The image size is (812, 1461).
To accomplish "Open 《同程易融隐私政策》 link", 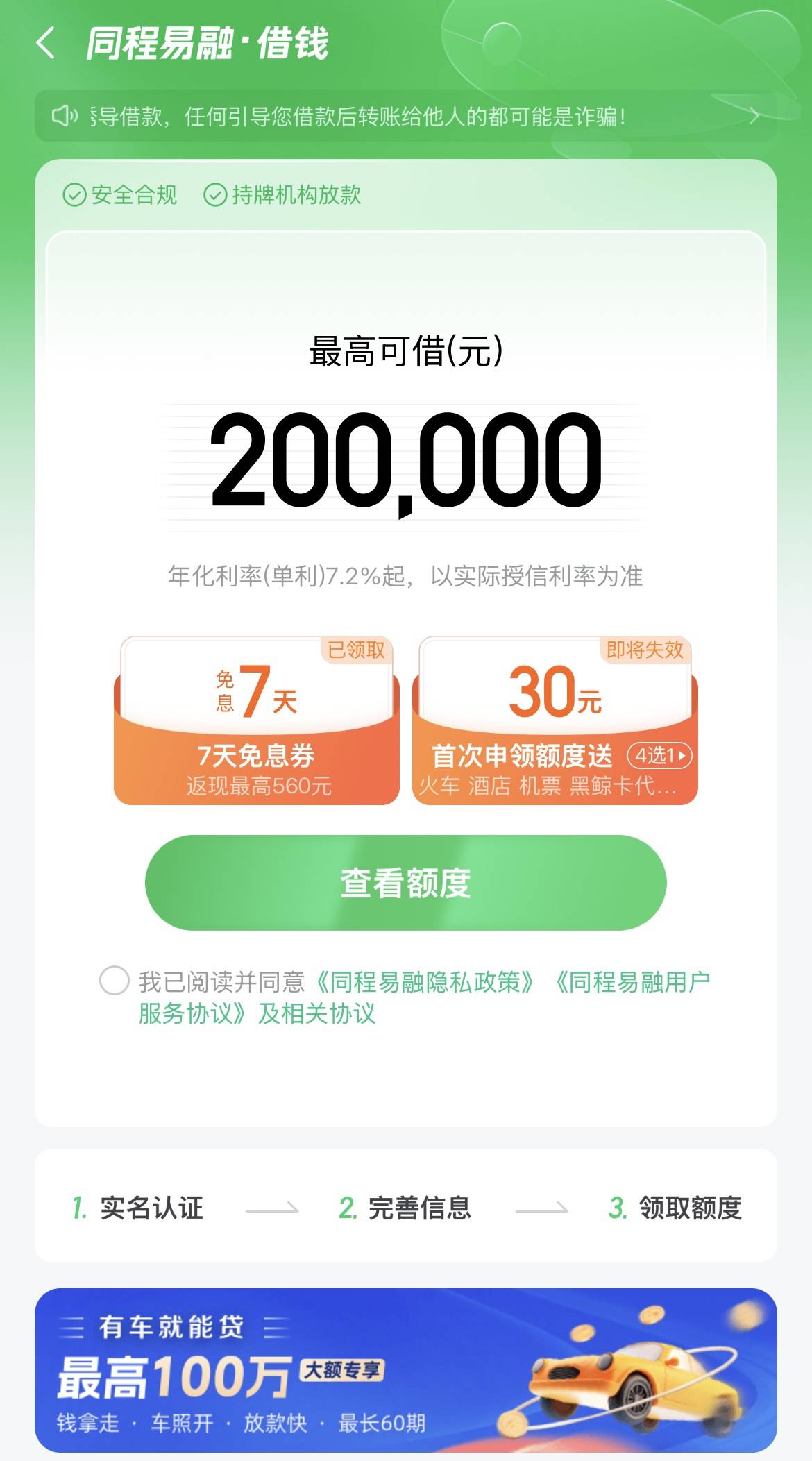I will point(425,982).
